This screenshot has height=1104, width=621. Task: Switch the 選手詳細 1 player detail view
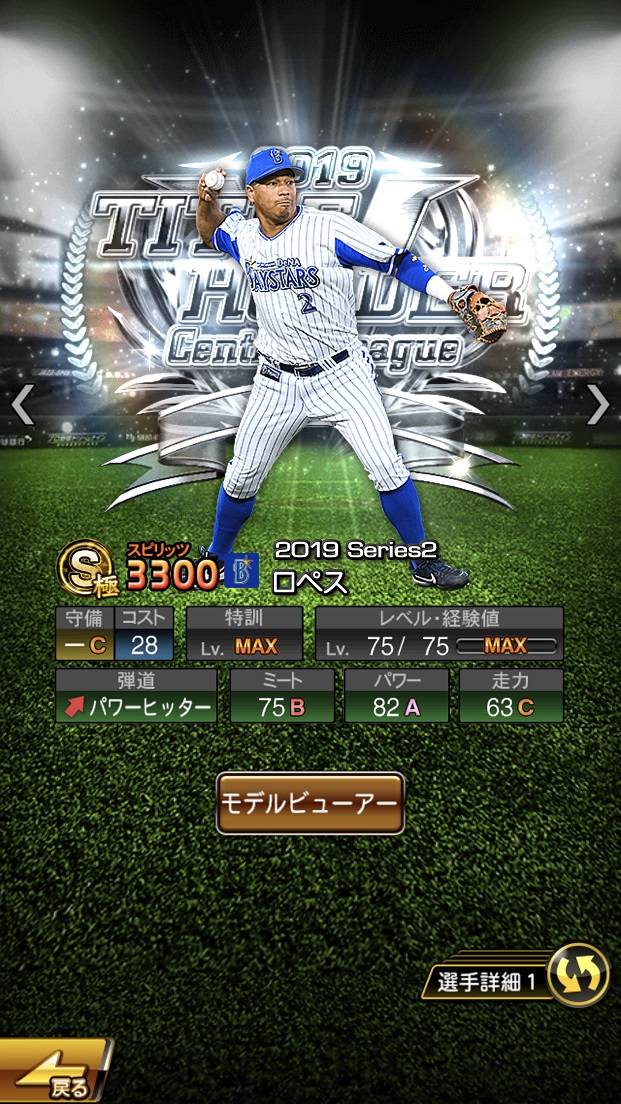(577, 975)
